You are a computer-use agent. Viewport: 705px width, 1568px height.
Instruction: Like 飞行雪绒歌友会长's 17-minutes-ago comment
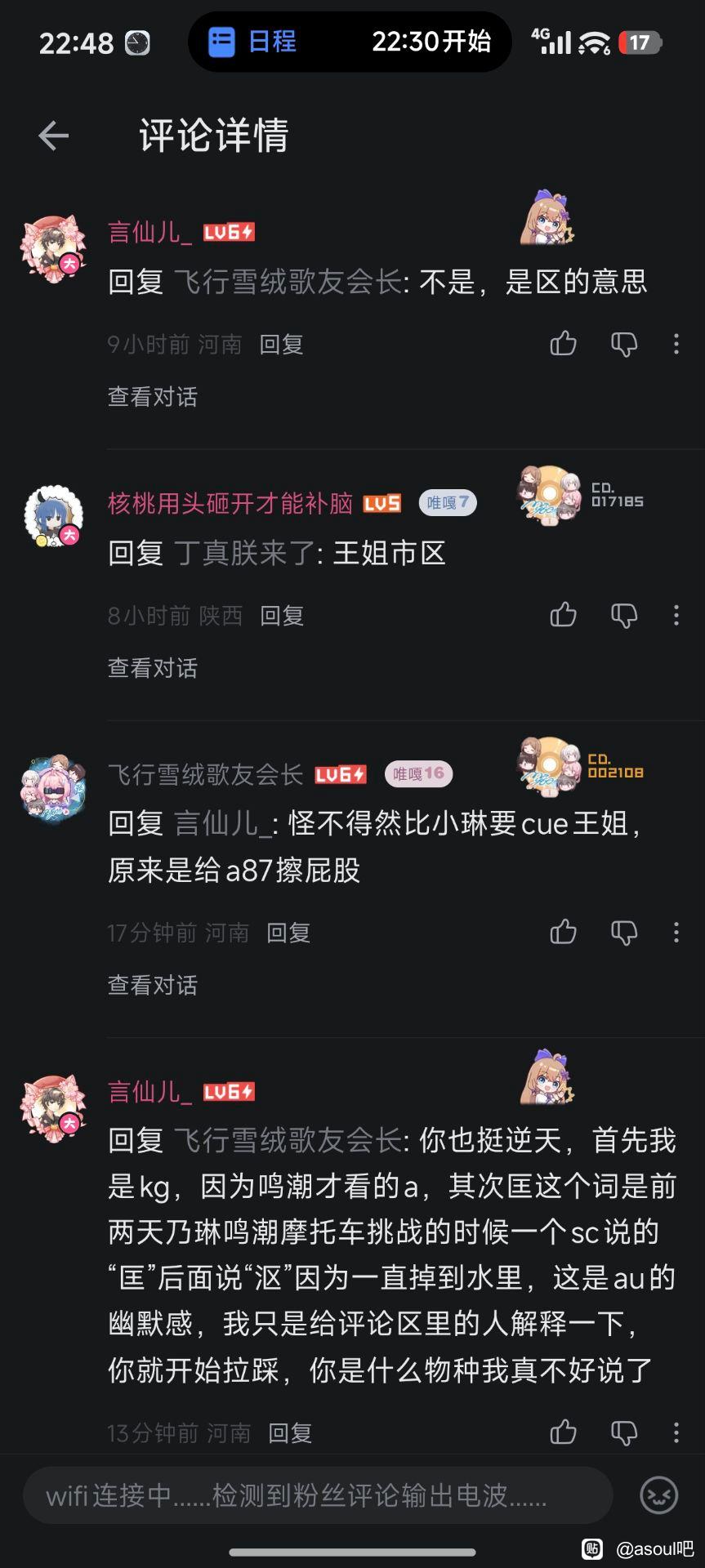(x=563, y=932)
